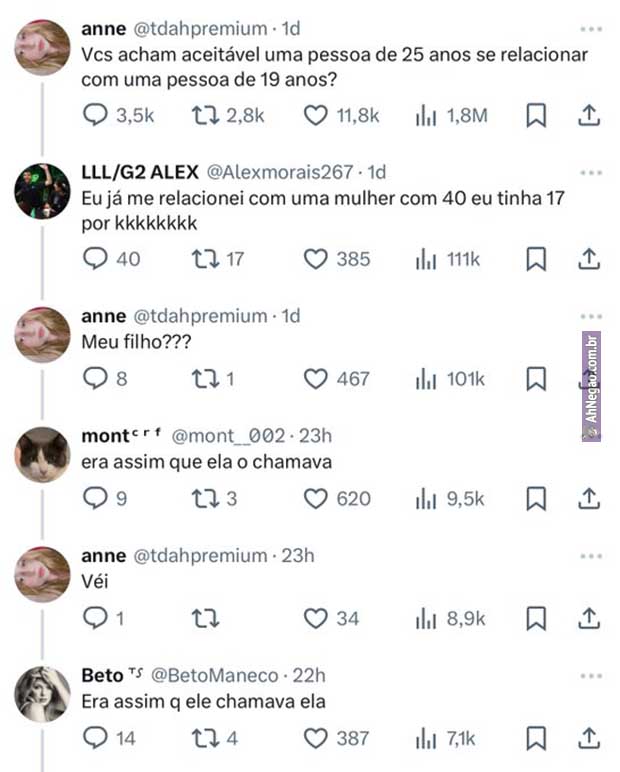
Task: Open LLL/G2 ALEX's profile picture
Action: (42, 190)
